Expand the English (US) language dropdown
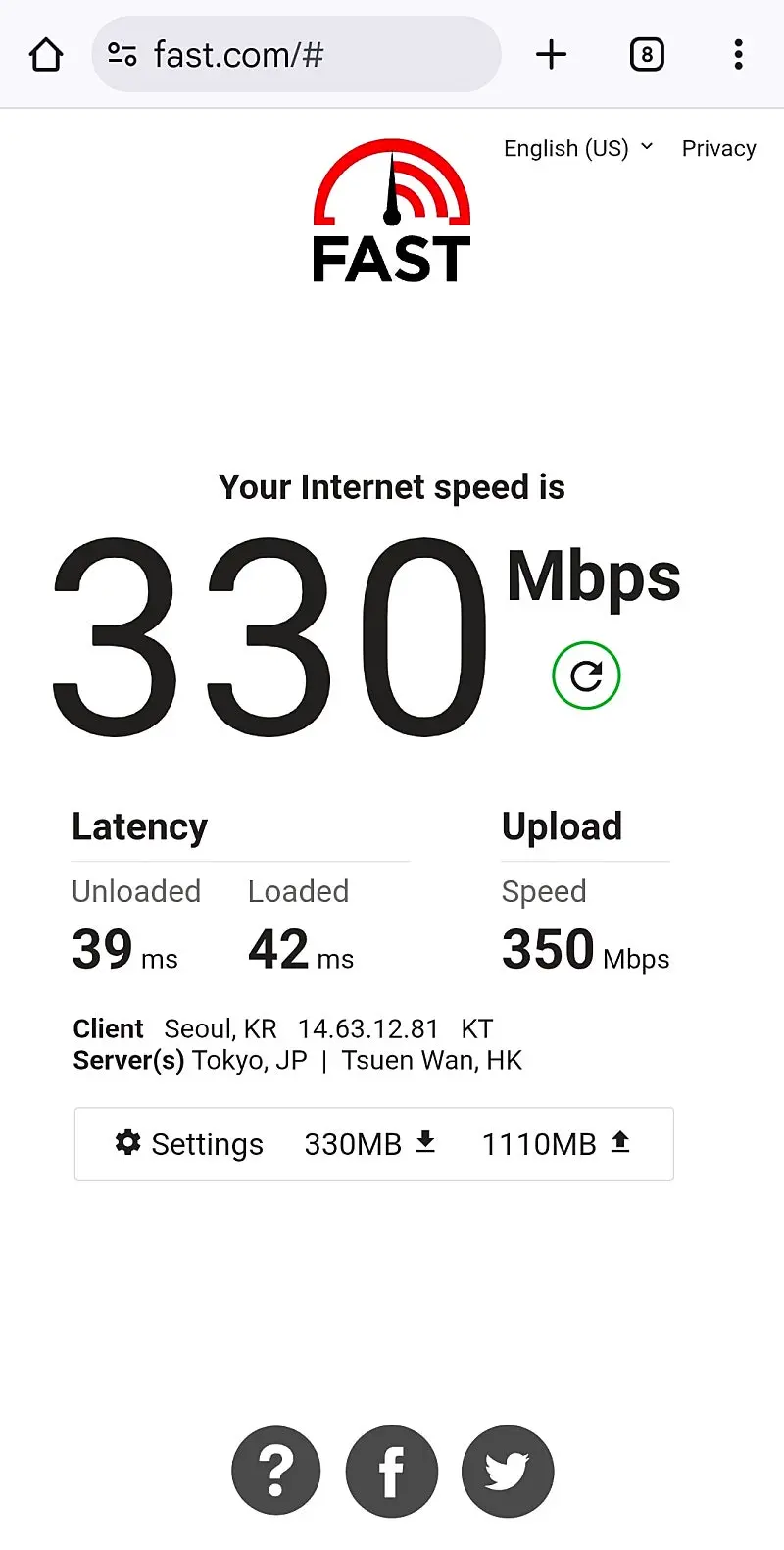Viewport: 784px width, 1550px height. [x=577, y=148]
